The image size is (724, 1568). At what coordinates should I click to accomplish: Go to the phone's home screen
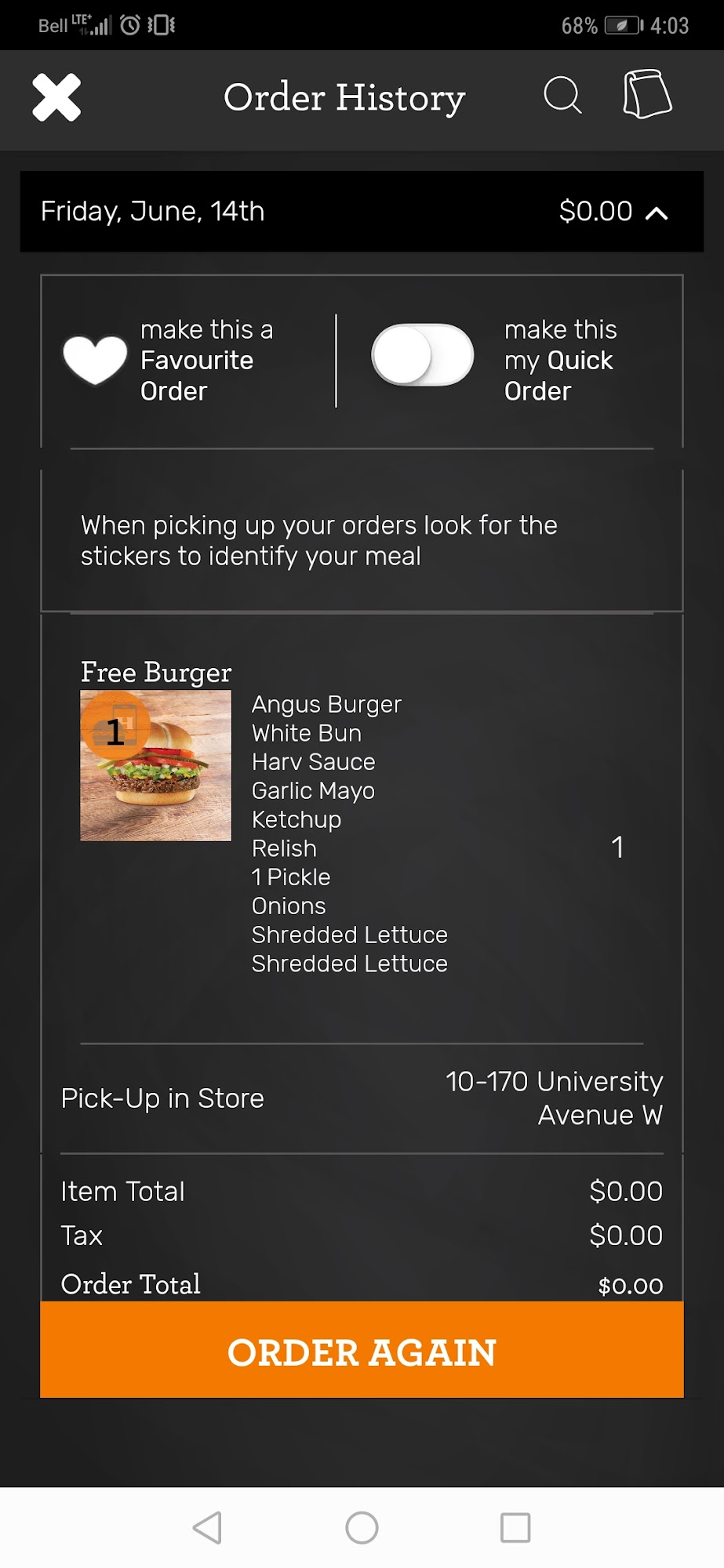click(362, 1527)
